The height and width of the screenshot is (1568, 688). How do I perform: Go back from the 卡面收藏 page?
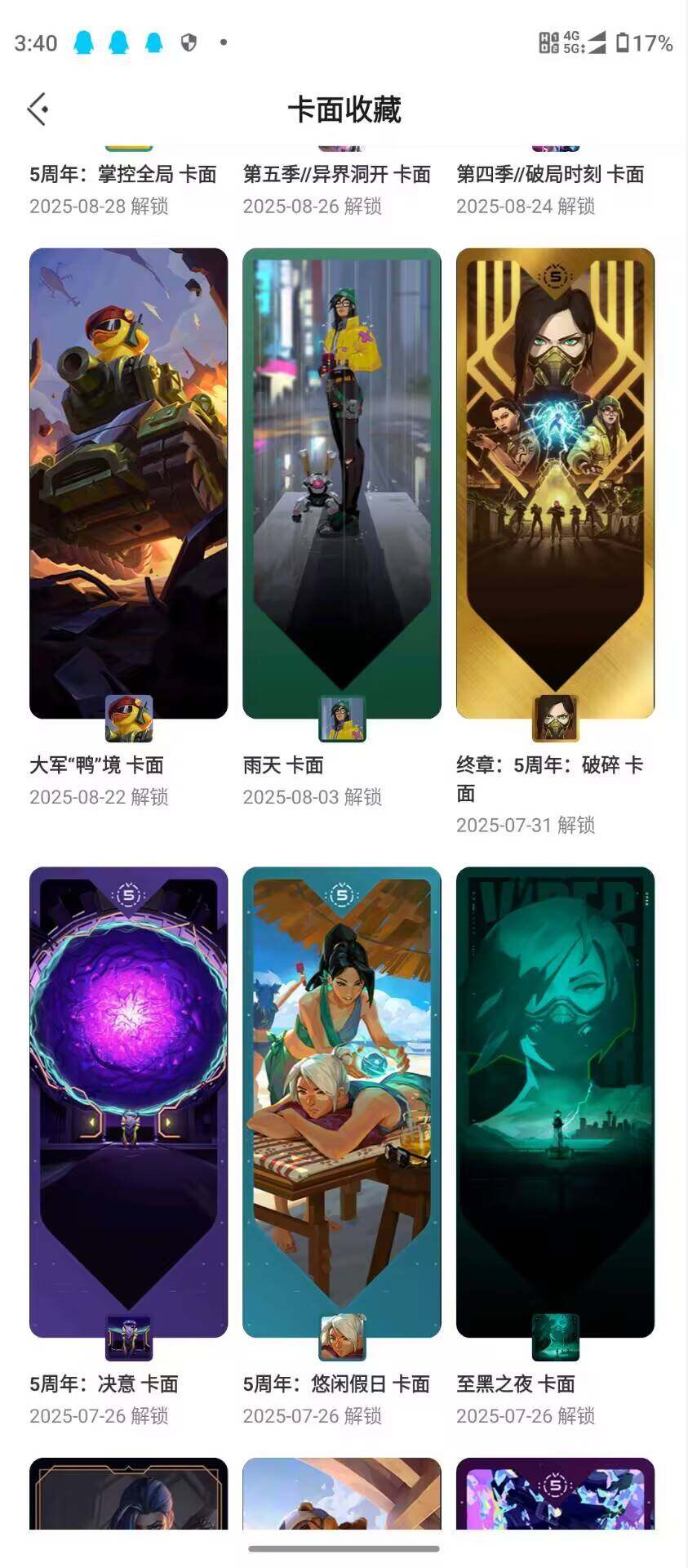38,109
